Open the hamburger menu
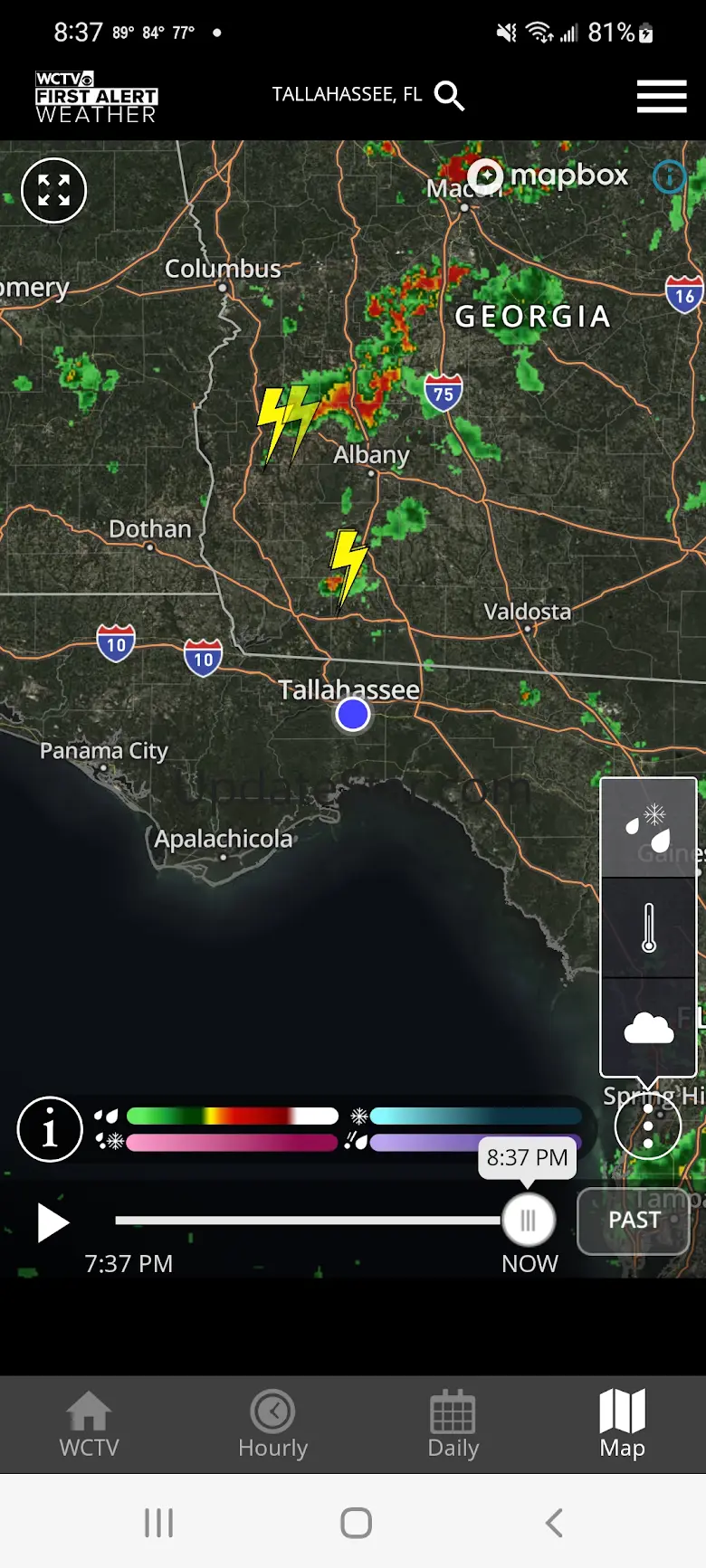 click(661, 96)
